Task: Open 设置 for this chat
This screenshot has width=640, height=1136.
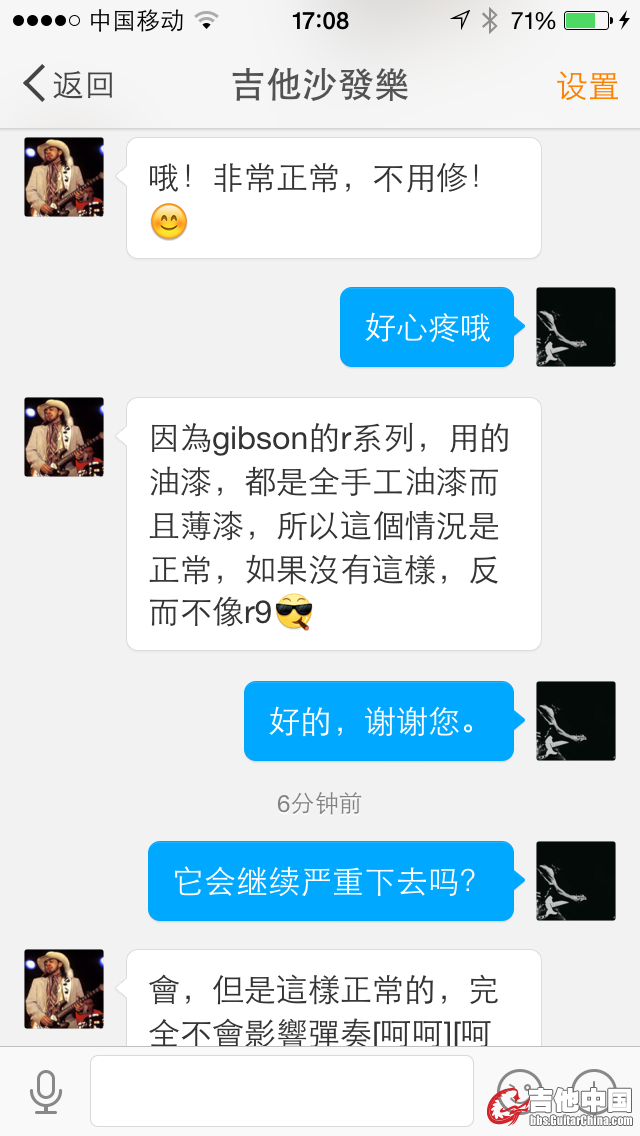Action: click(587, 86)
